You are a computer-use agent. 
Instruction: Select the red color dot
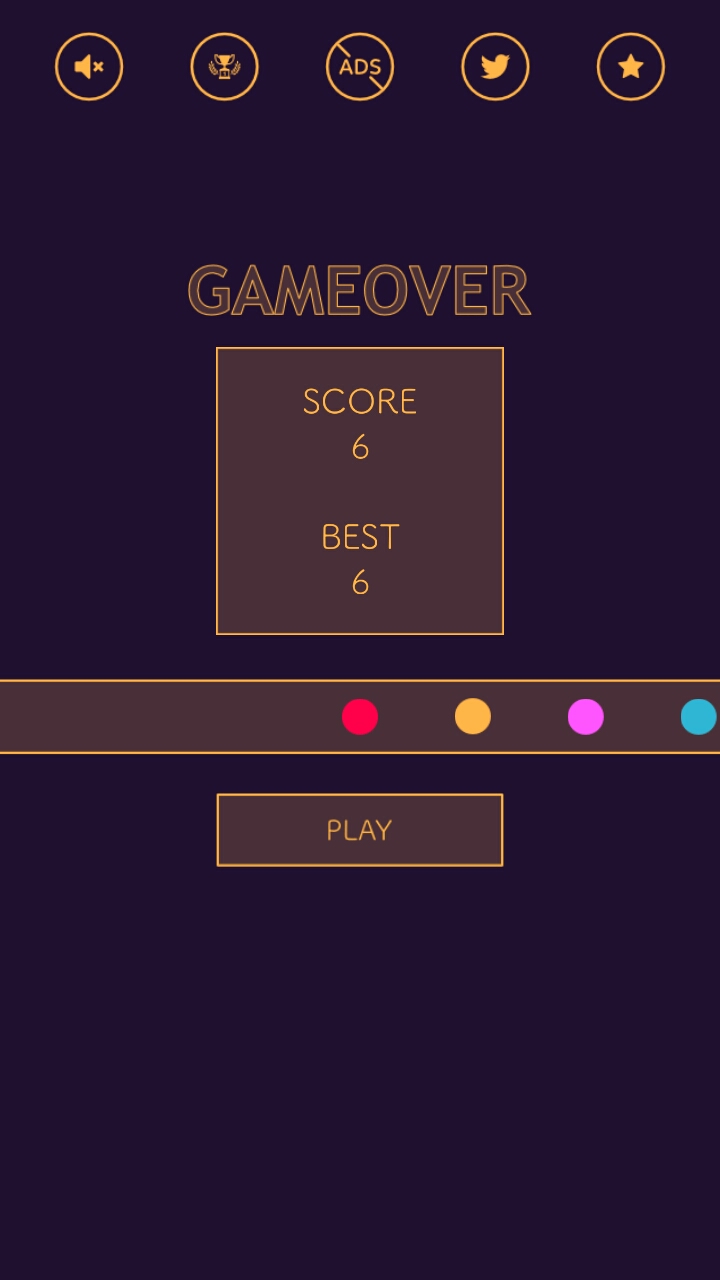pos(360,717)
